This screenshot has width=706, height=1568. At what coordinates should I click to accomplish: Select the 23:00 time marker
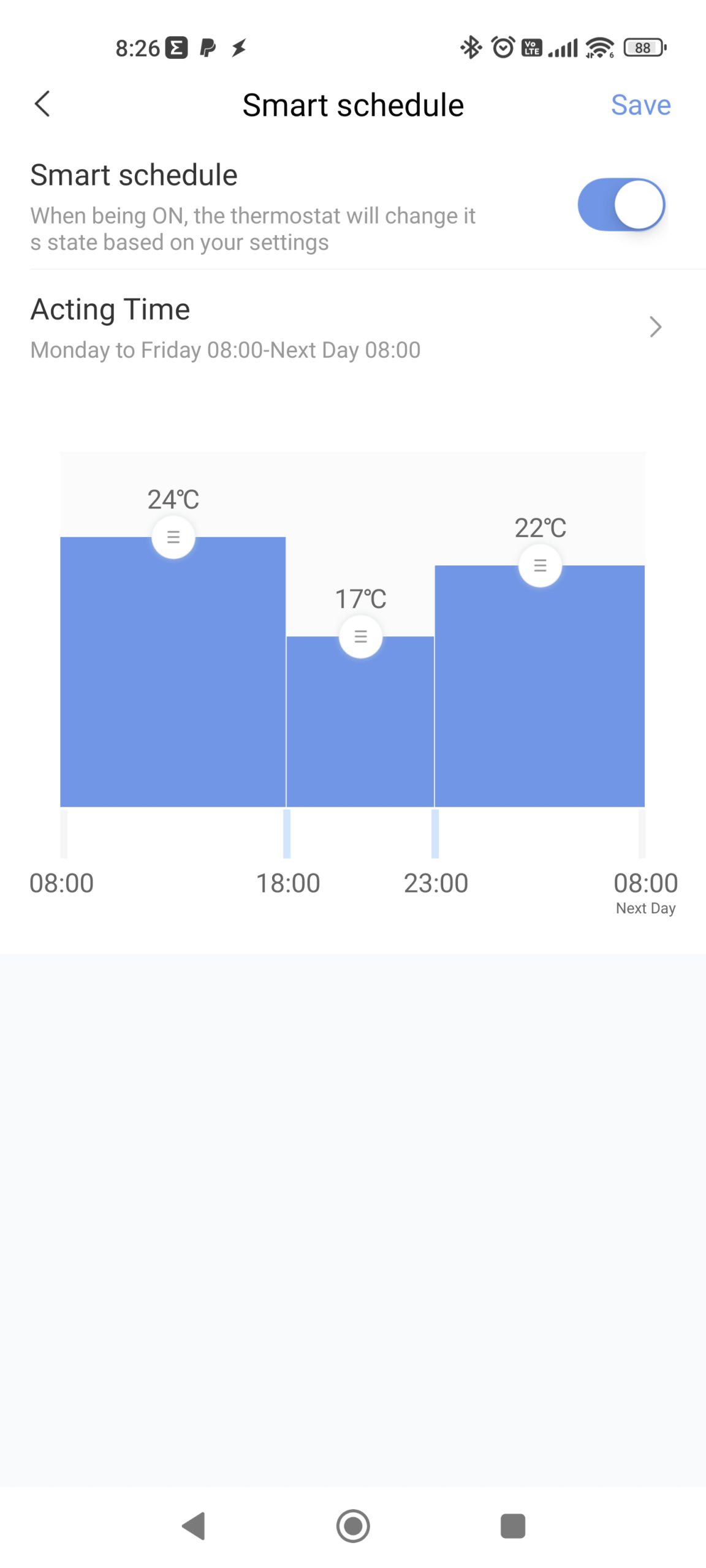tap(435, 833)
